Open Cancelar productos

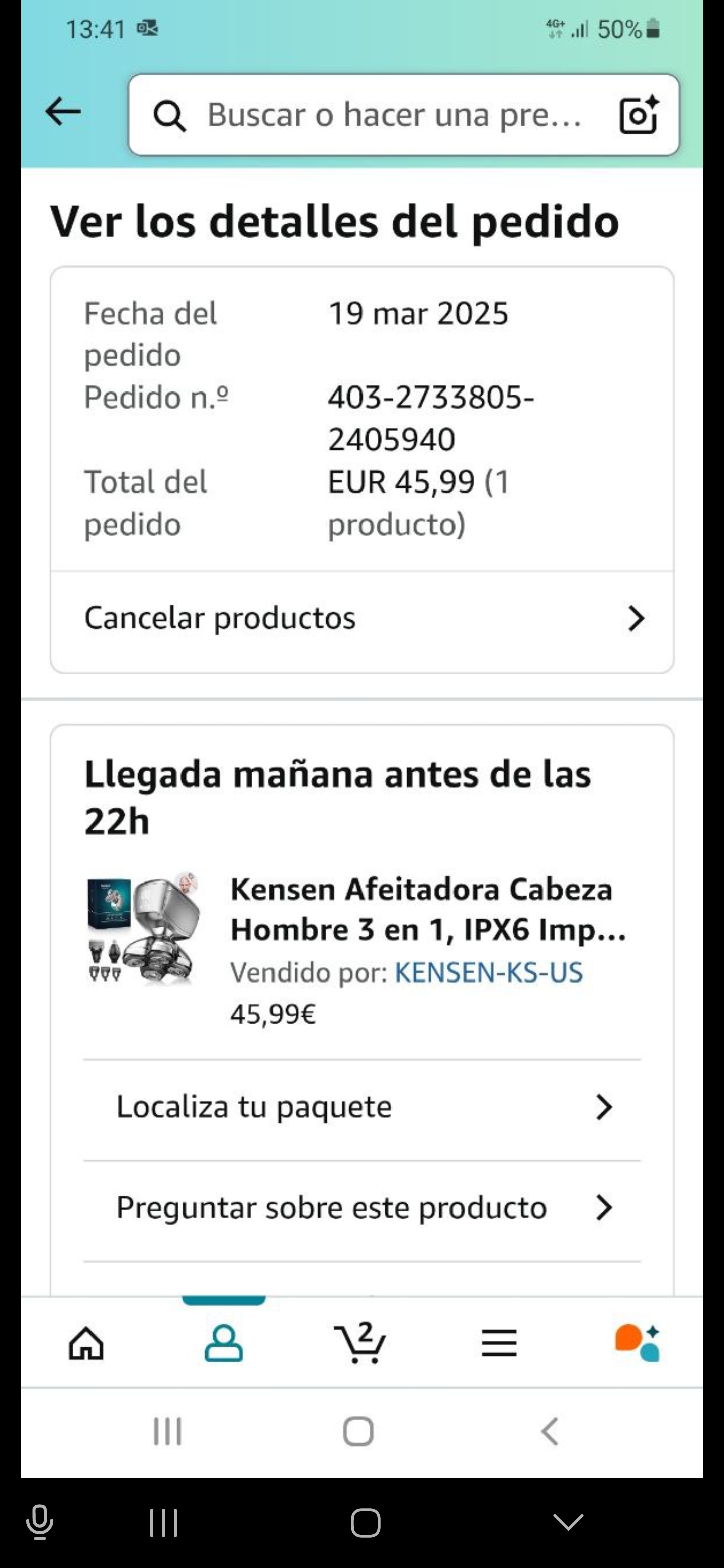click(x=363, y=618)
